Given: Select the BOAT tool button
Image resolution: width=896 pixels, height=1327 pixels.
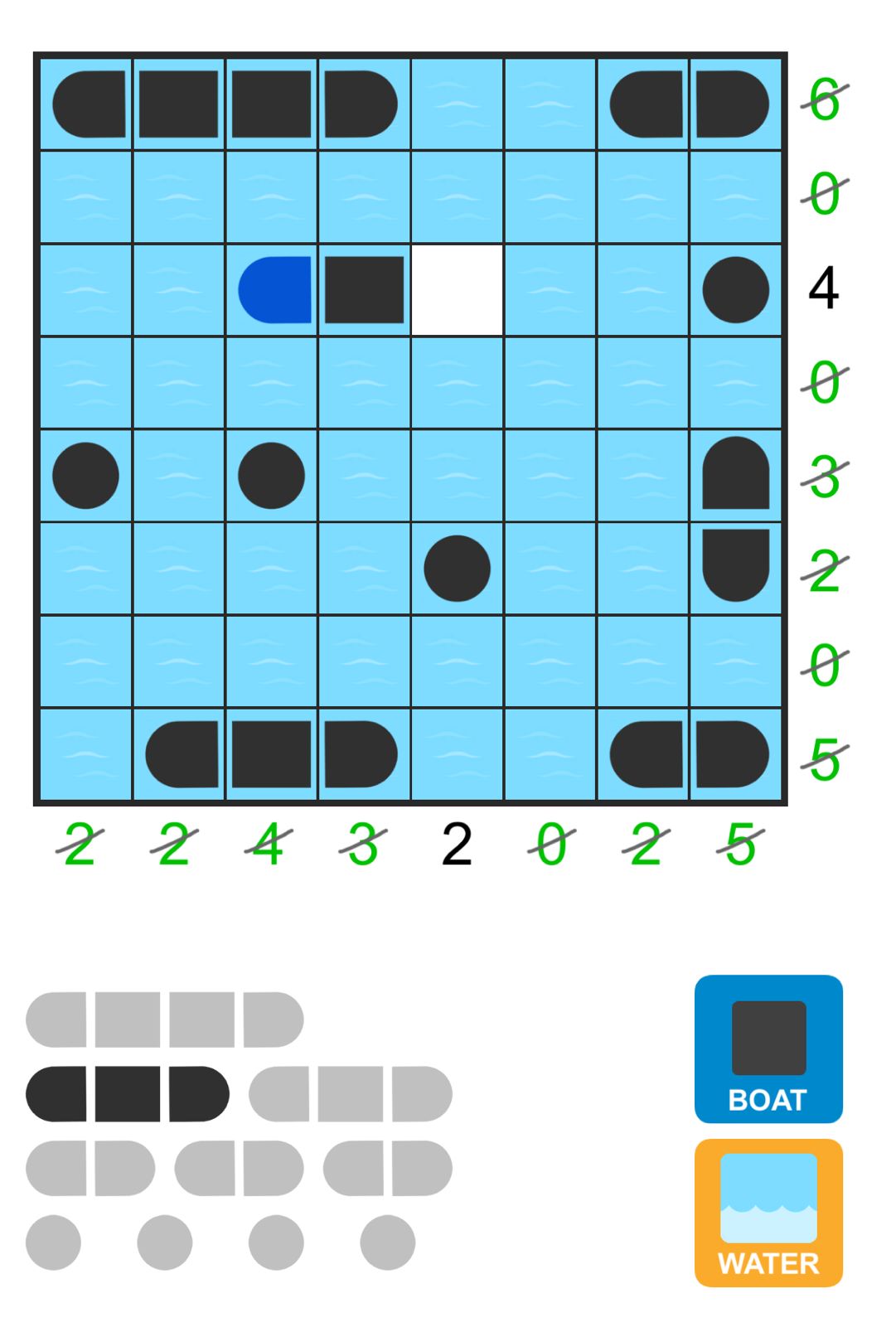Looking at the screenshot, I should tap(768, 1049).
